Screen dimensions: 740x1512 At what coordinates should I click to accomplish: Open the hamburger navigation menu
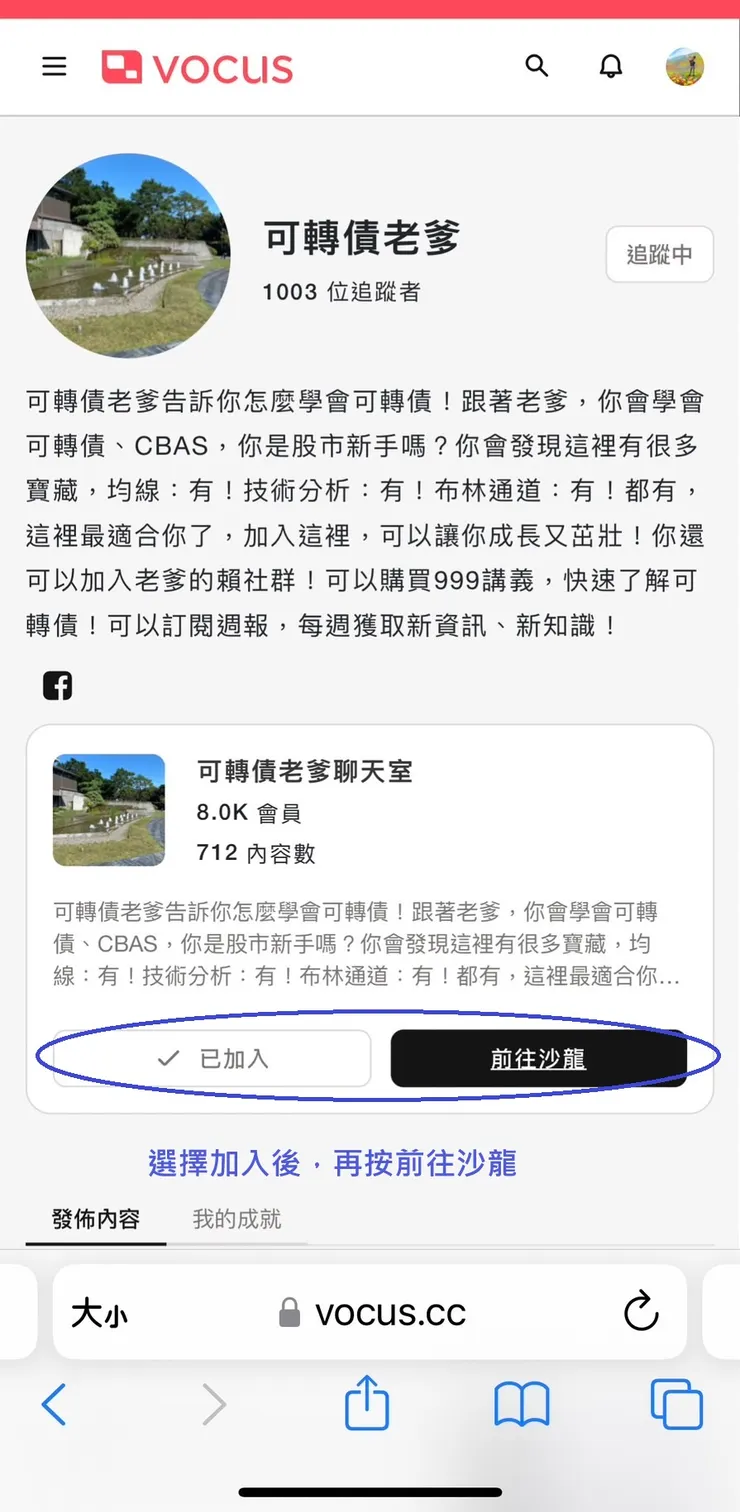(x=54, y=66)
